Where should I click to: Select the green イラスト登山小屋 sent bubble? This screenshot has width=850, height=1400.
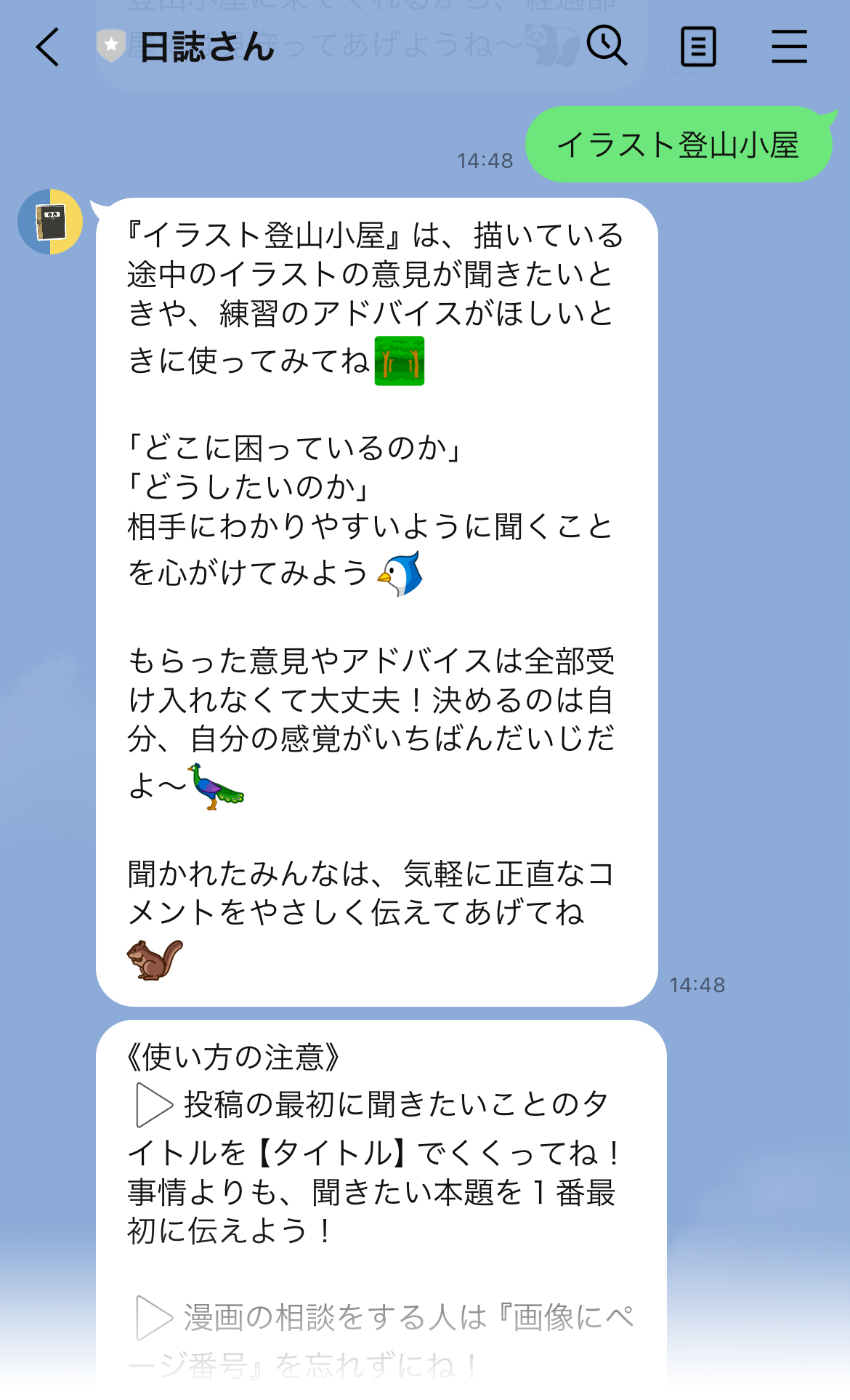(680, 143)
